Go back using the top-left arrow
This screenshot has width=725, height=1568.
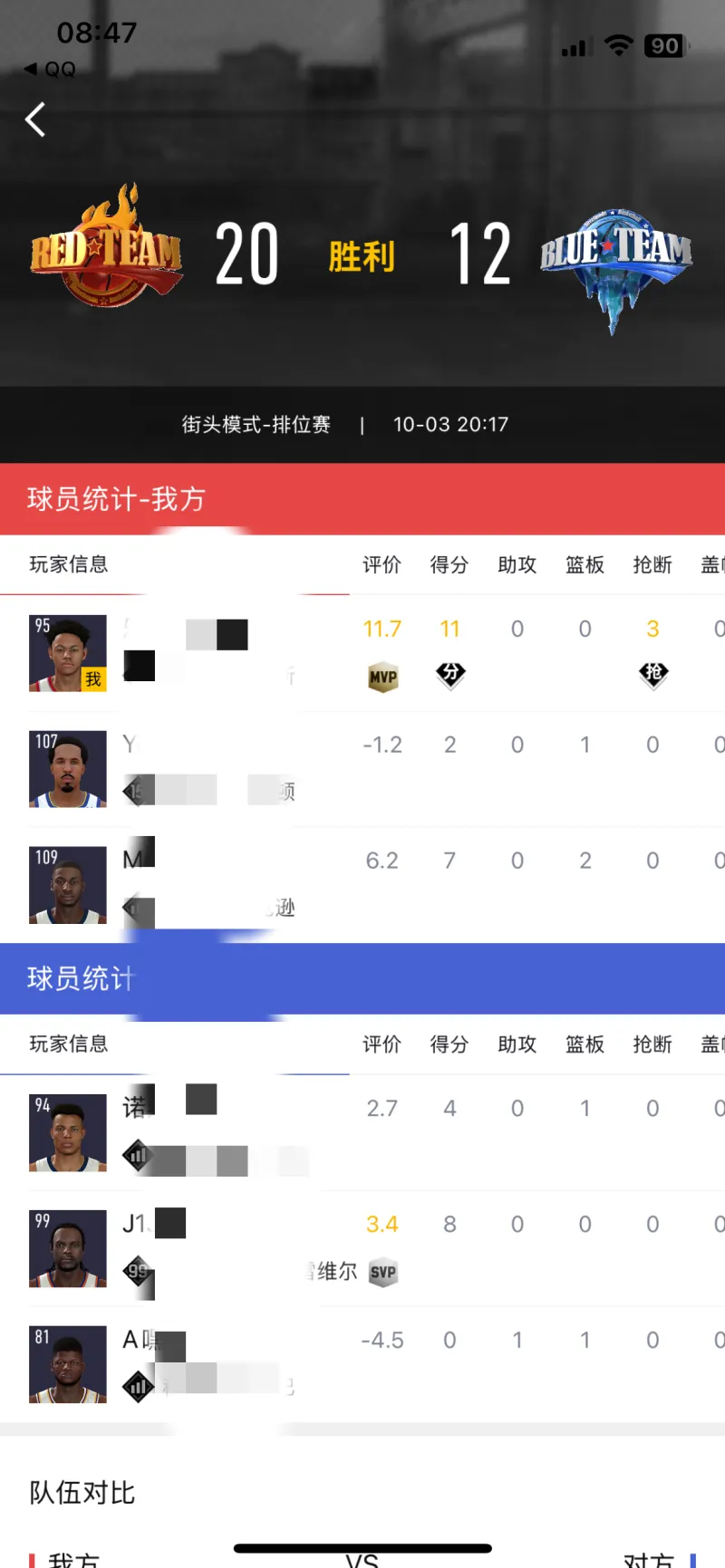pos(35,120)
